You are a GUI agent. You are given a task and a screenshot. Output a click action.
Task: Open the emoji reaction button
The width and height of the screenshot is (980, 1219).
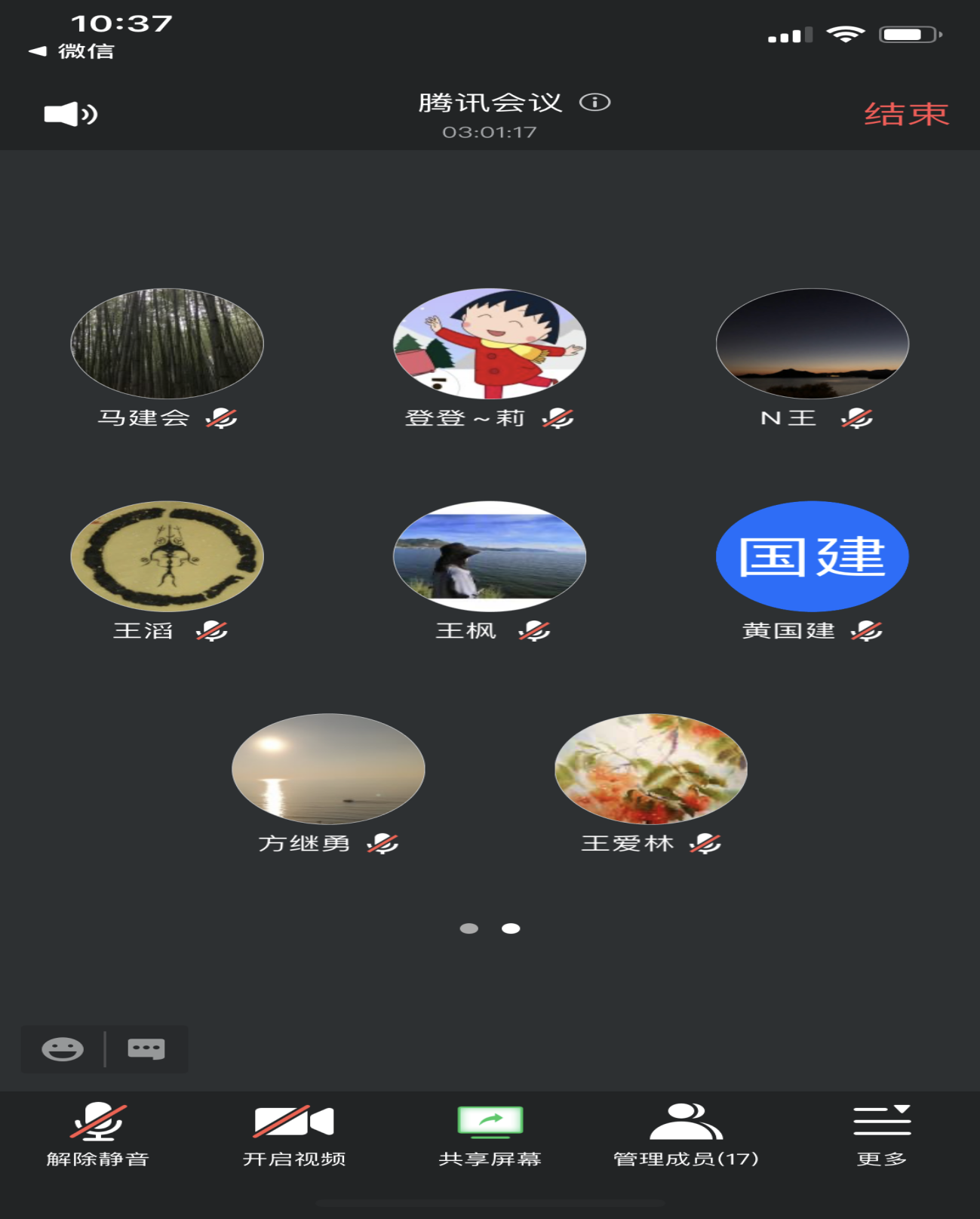[x=63, y=1048]
